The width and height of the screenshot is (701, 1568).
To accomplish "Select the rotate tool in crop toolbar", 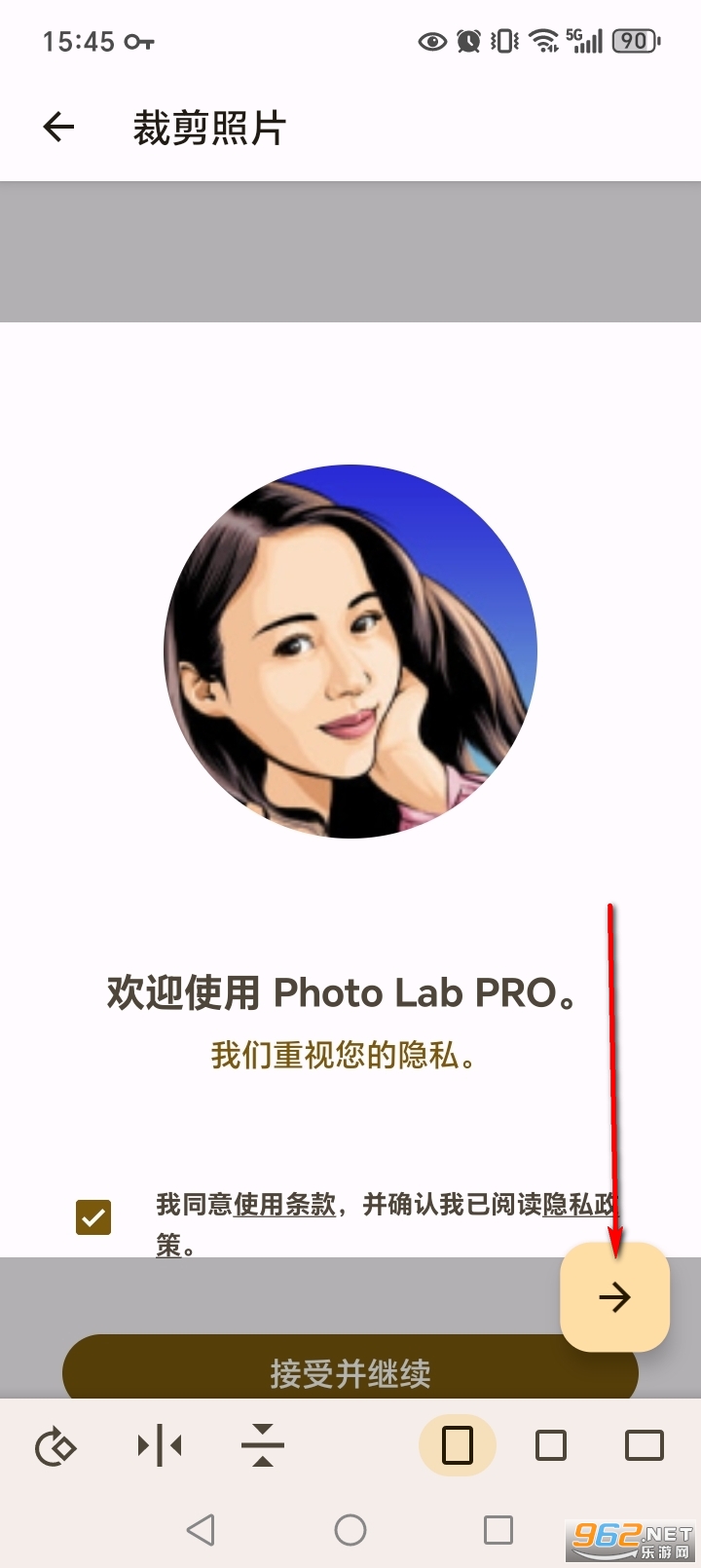I will 55,1446.
